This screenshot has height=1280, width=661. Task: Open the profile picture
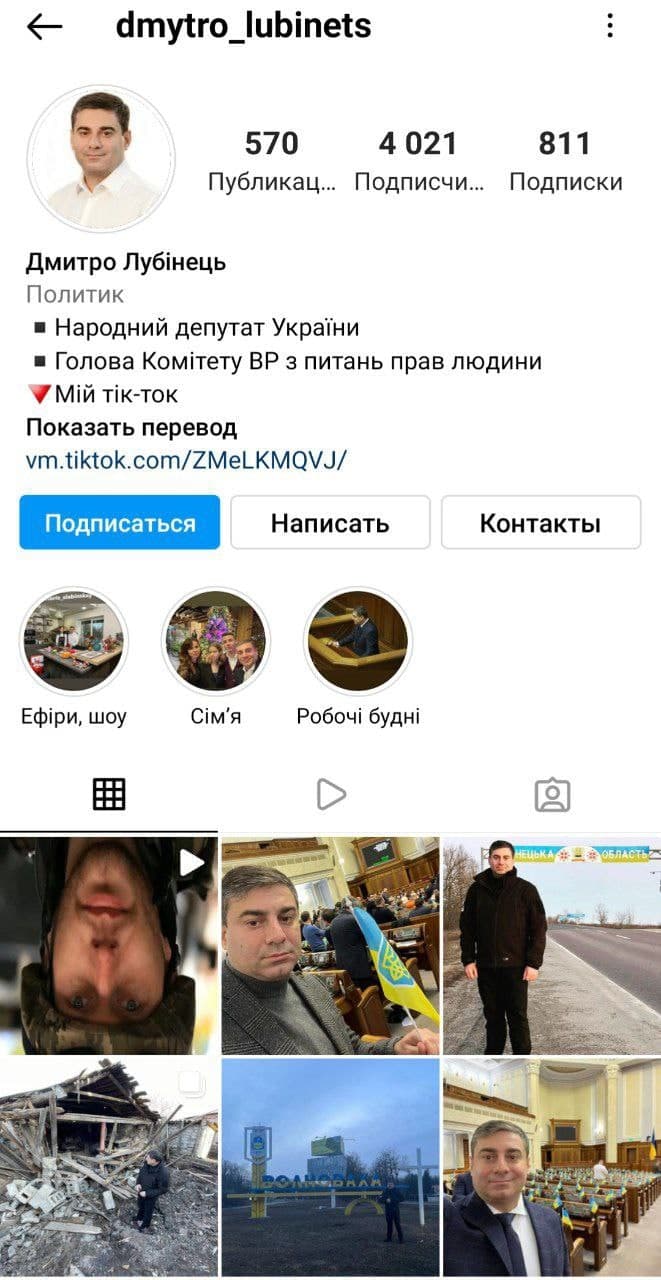tap(100, 159)
